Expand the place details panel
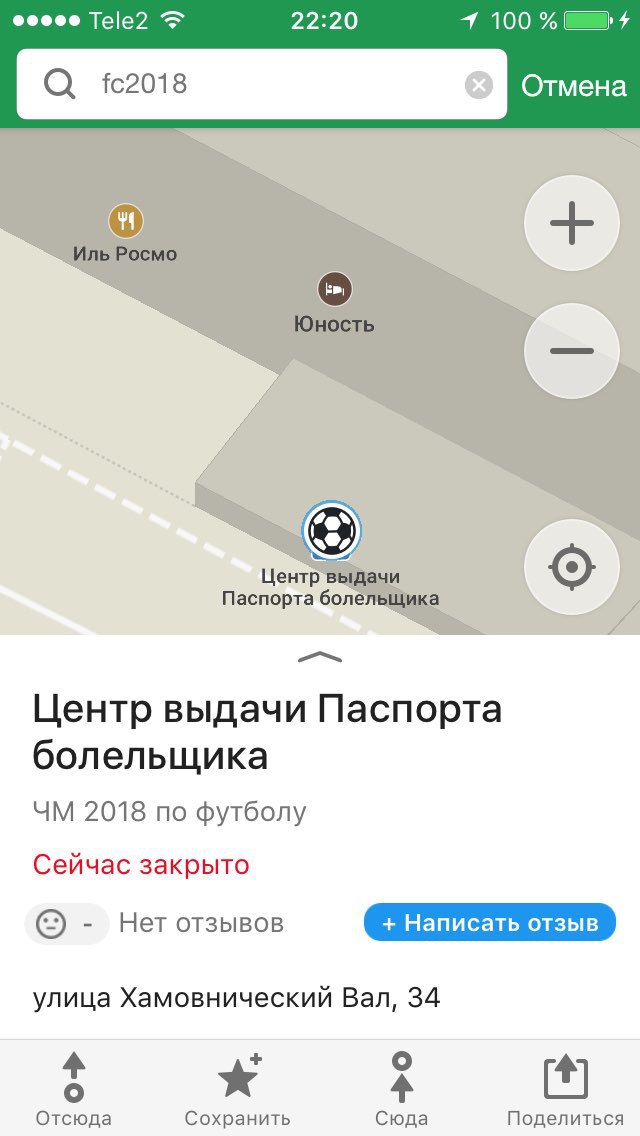This screenshot has height=1136, width=640. (320, 656)
